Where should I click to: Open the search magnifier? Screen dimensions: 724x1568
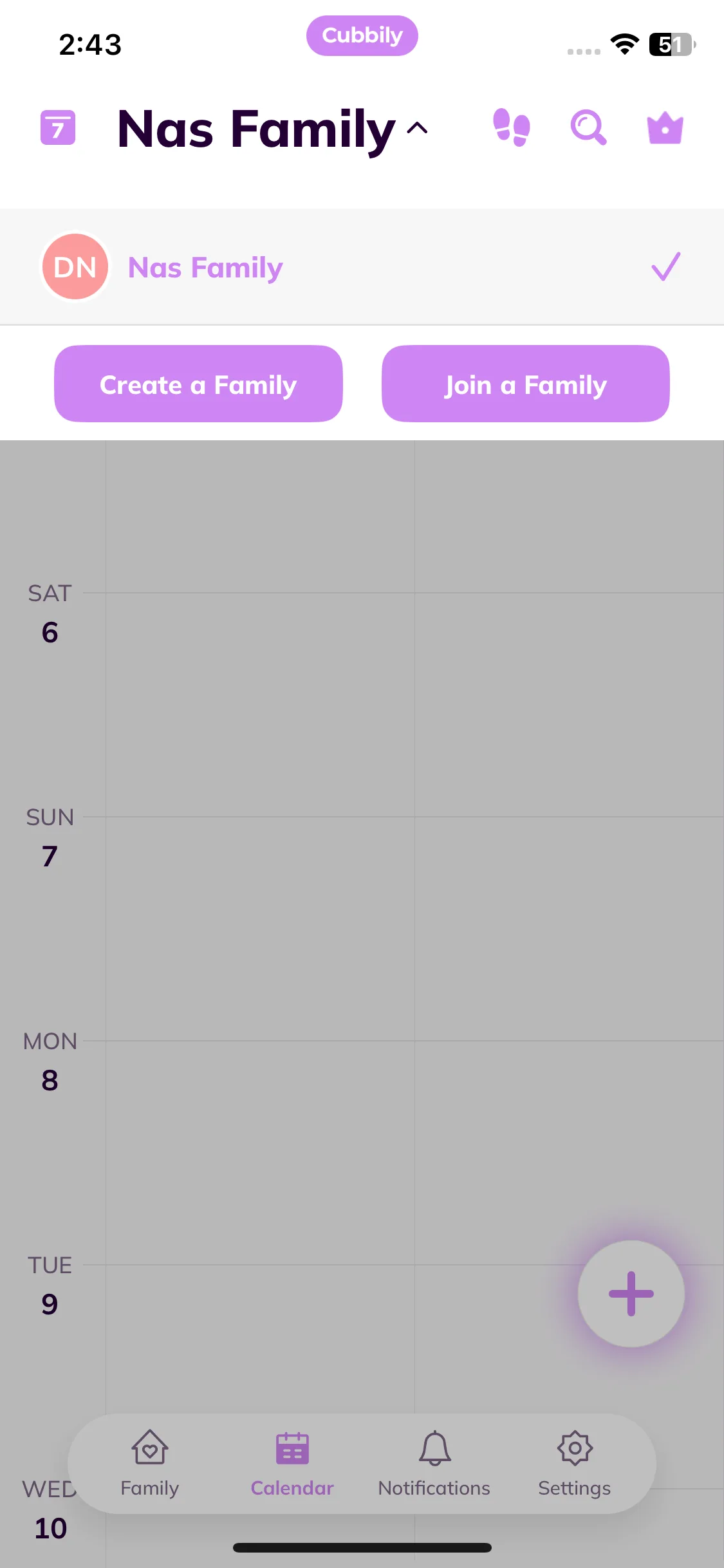click(x=588, y=127)
